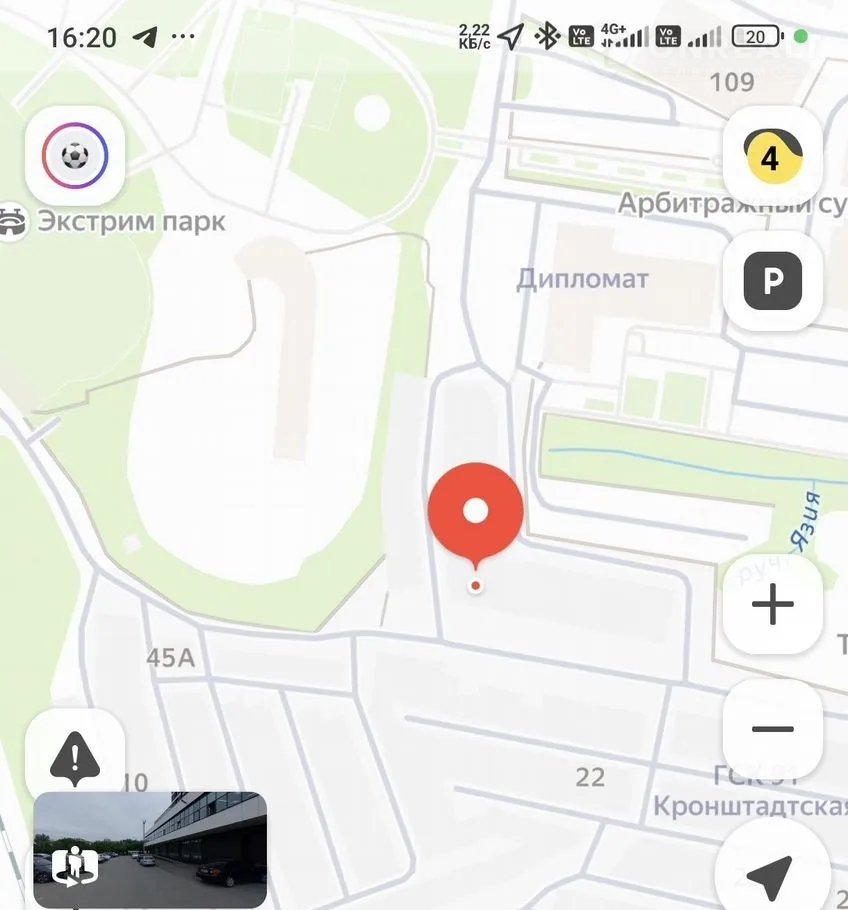Screen dimensions: 848x910
Task: Tap the red location pin
Action: click(x=475, y=513)
